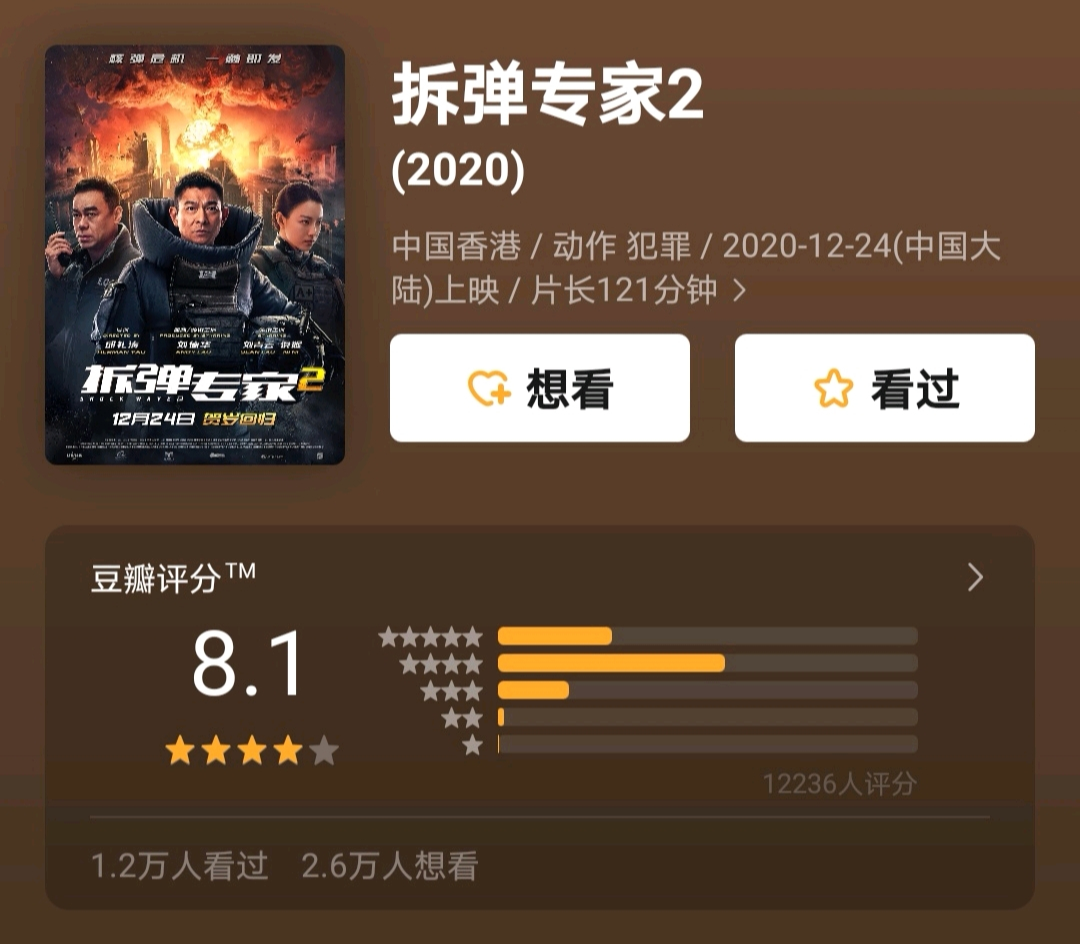
Task: Mark 拆弹专家2 as 想看
Action: 539,388
